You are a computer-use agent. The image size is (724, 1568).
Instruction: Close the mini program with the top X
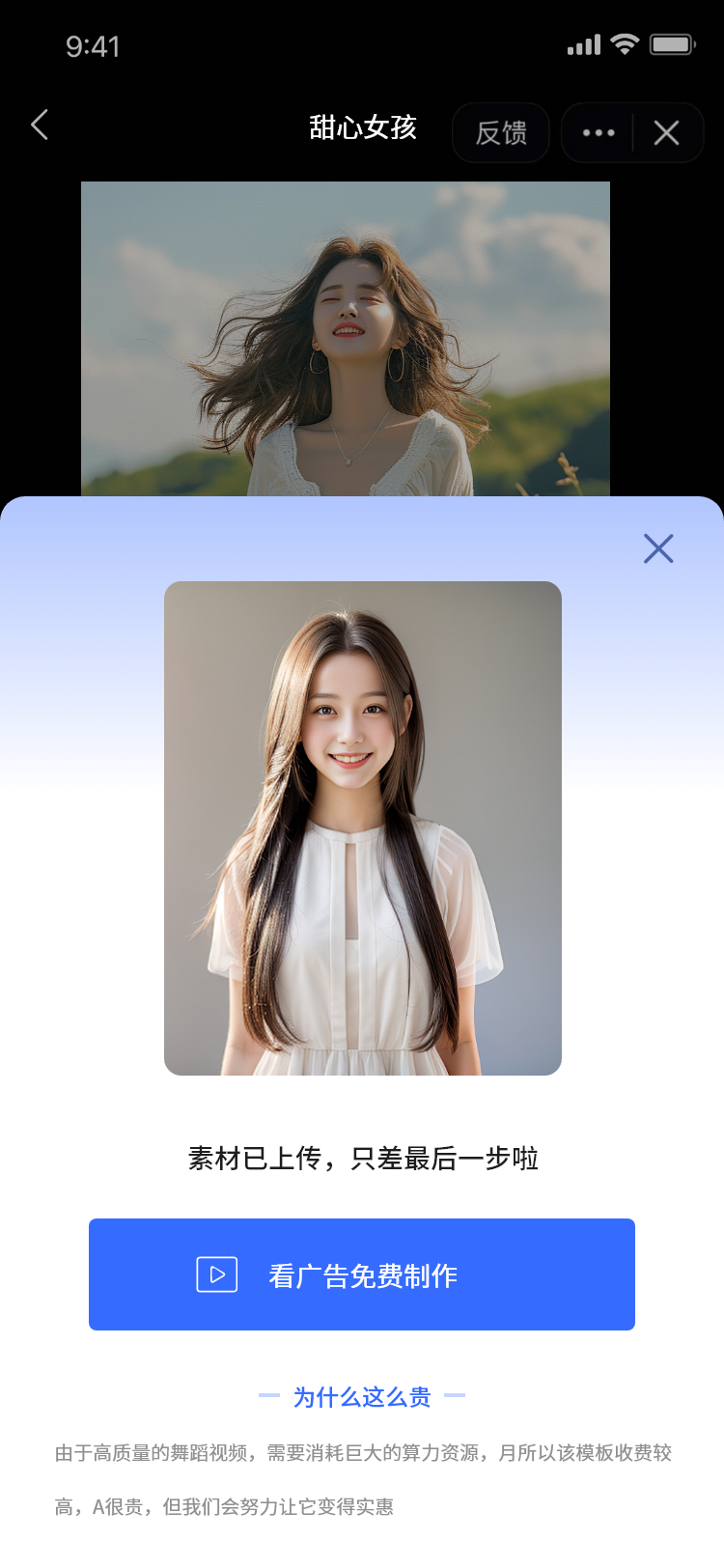point(666,133)
